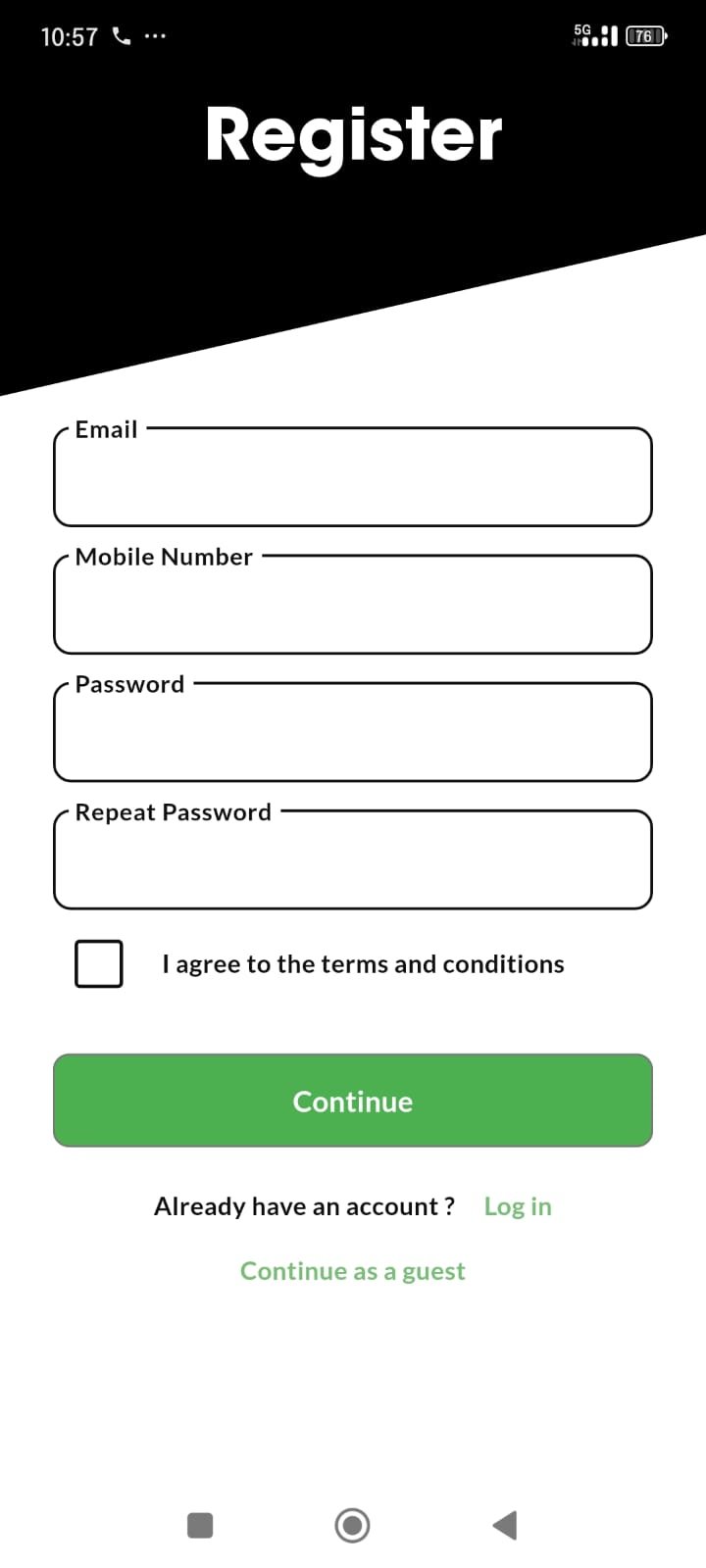Tap the Email input field
This screenshot has width=706, height=1568.
point(353,478)
